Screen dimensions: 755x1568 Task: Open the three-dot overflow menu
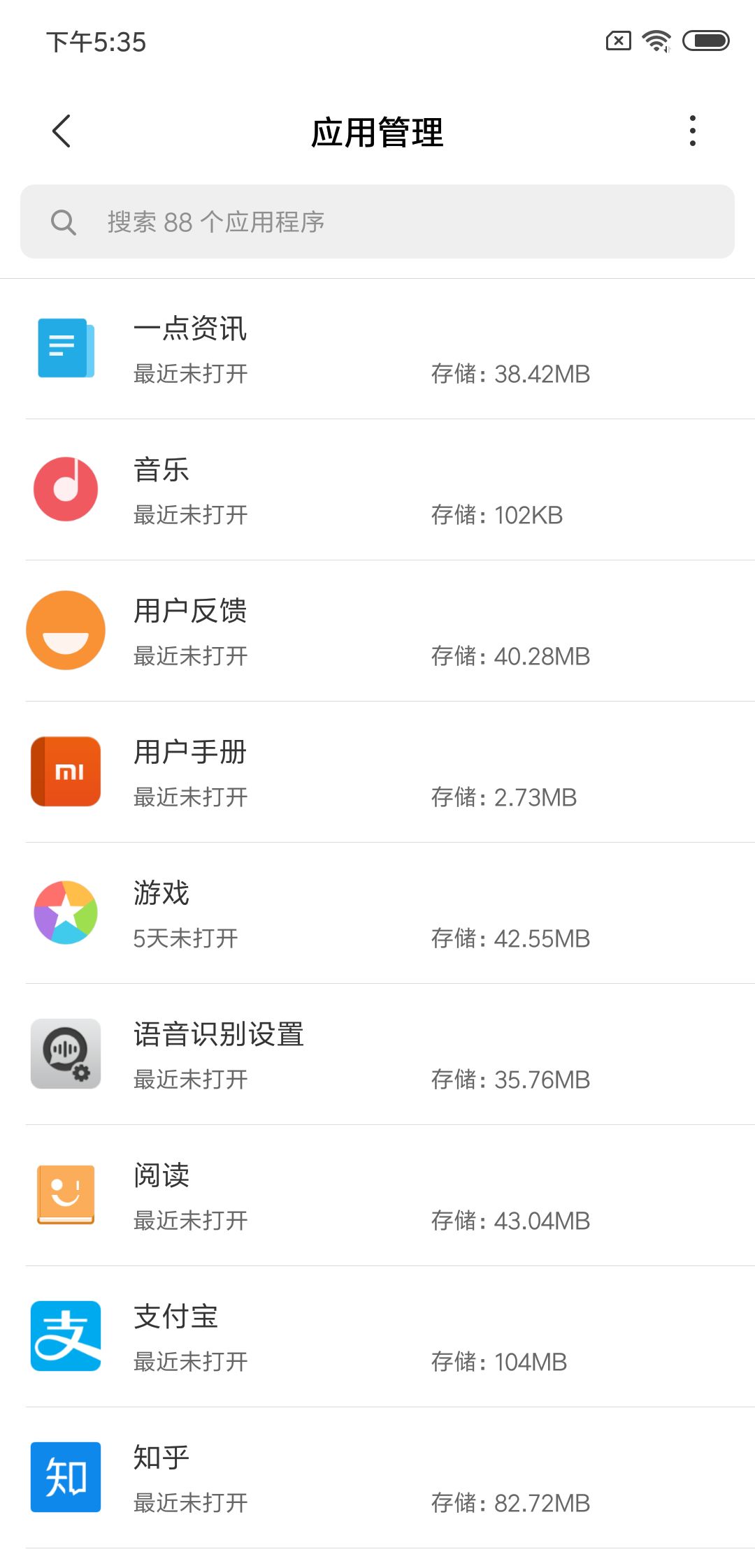click(x=693, y=131)
